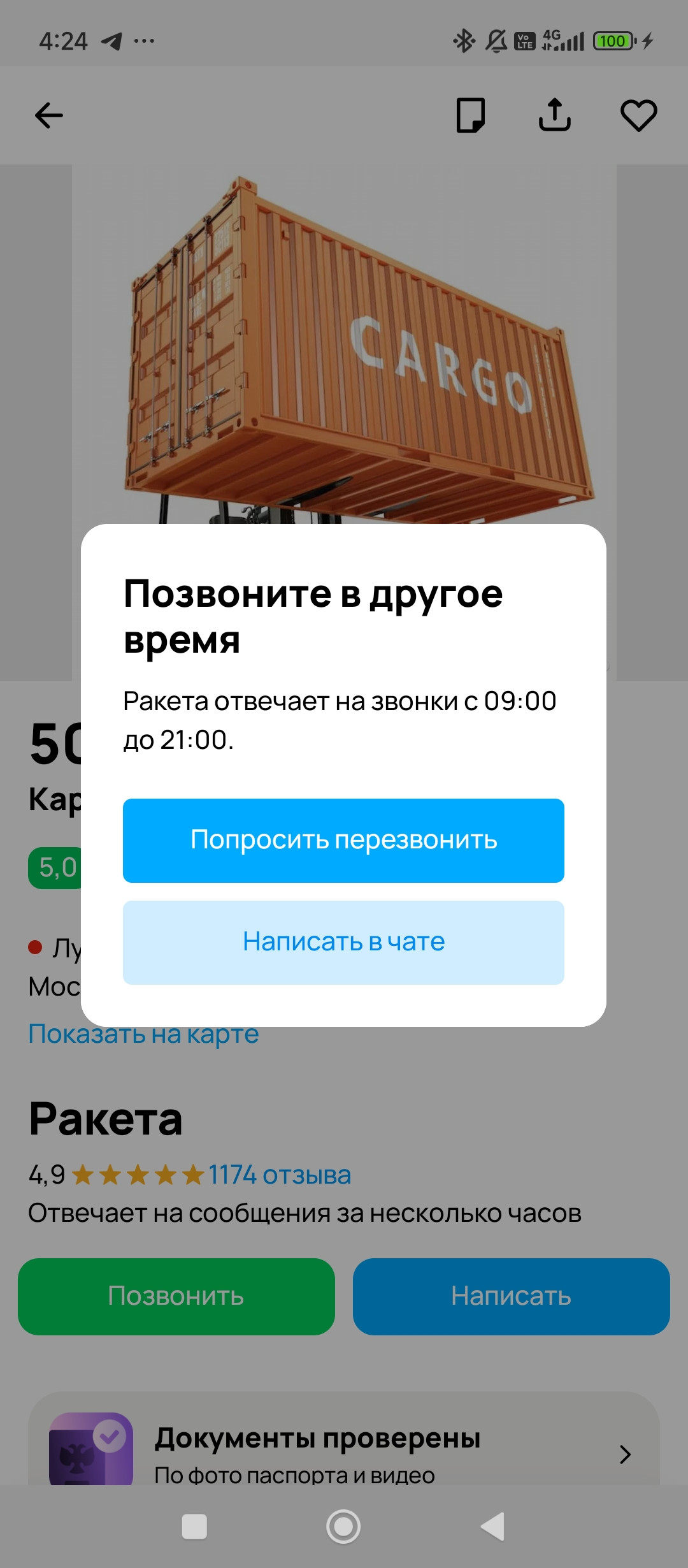Tap the green Позвонить button
The image size is (688, 1568).
tap(176, 1296)
